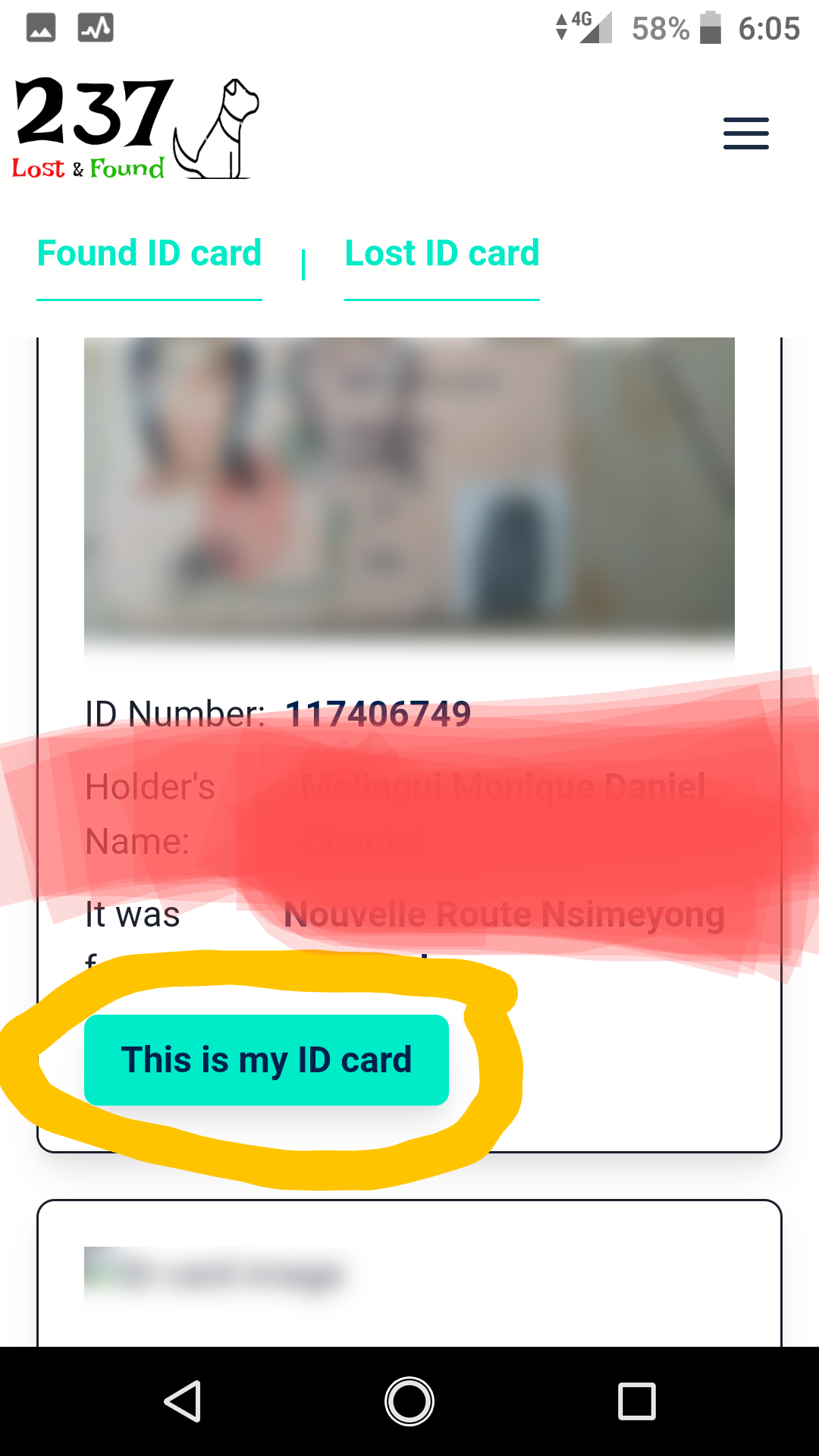
Task: Go back using the system back button
Action: click(x=182, y=1401)
